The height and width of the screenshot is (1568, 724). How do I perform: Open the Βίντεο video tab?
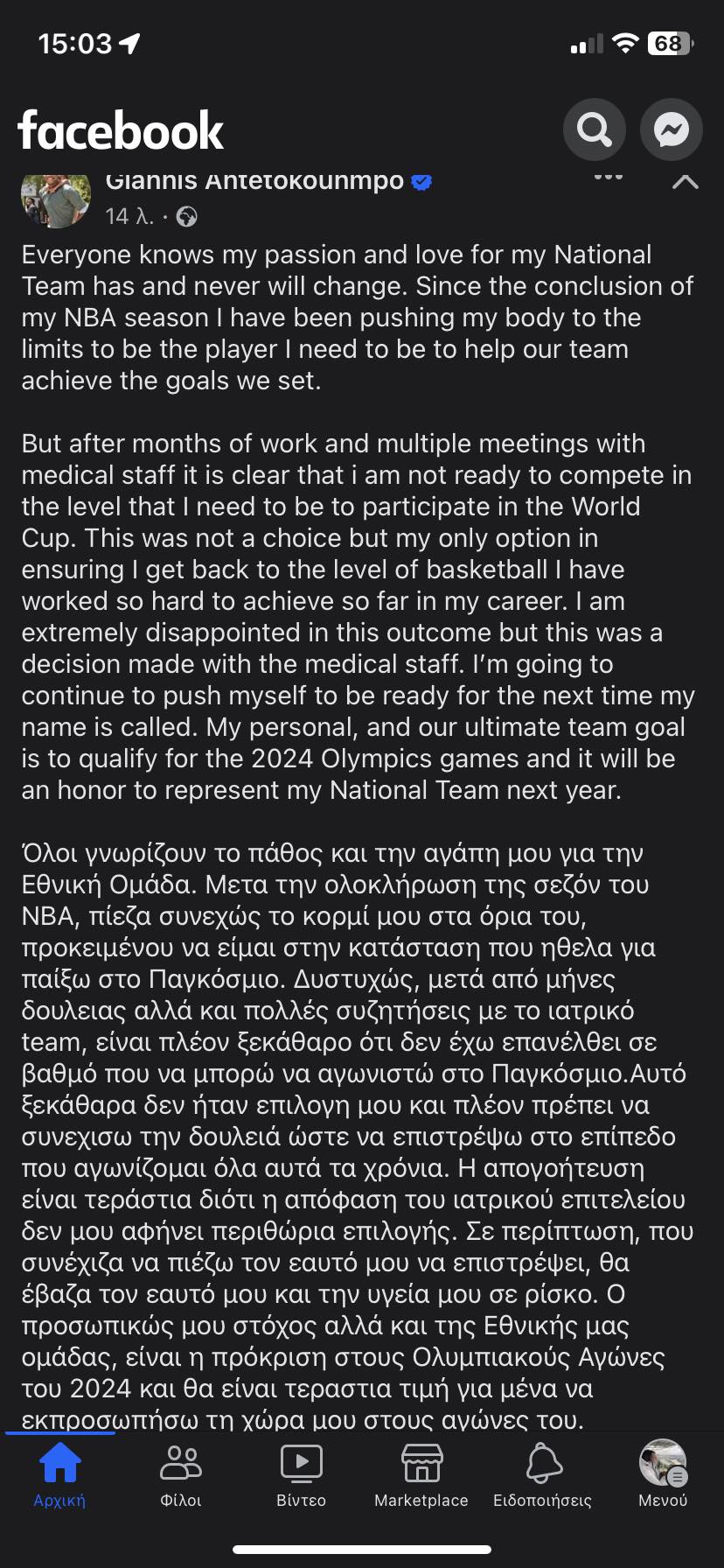point(301,1473)
